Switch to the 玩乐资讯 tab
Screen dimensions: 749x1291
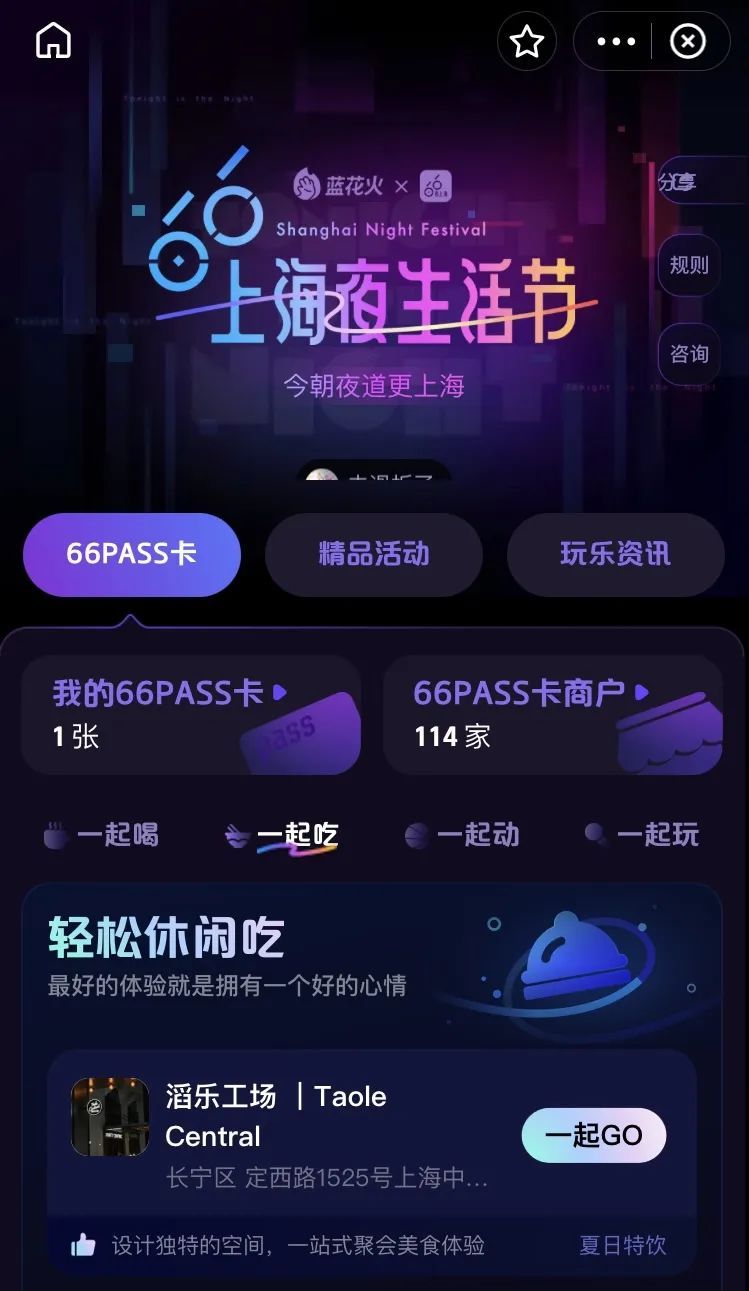615,554
